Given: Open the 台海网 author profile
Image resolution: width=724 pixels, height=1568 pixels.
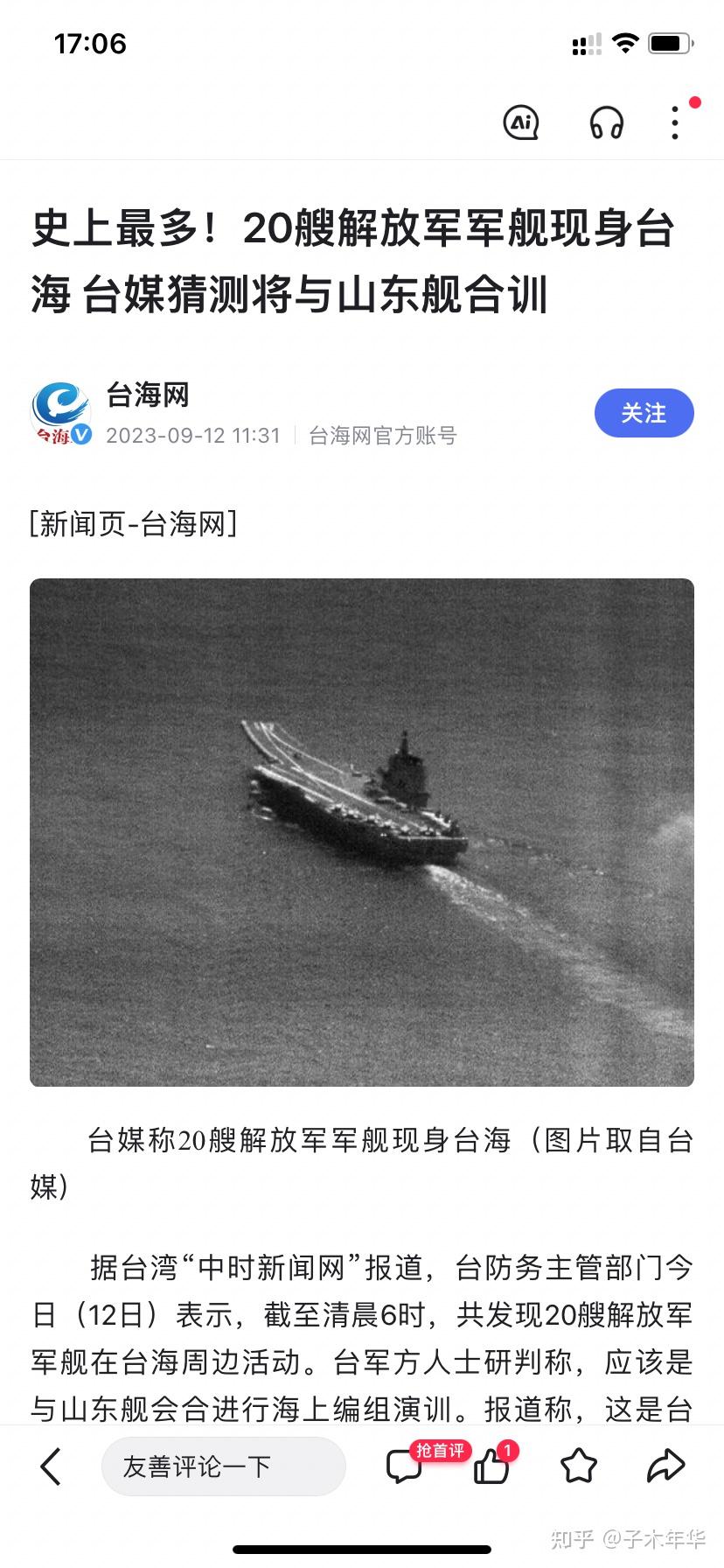Looking at the screenshot, I should click(x=147, y=395).
